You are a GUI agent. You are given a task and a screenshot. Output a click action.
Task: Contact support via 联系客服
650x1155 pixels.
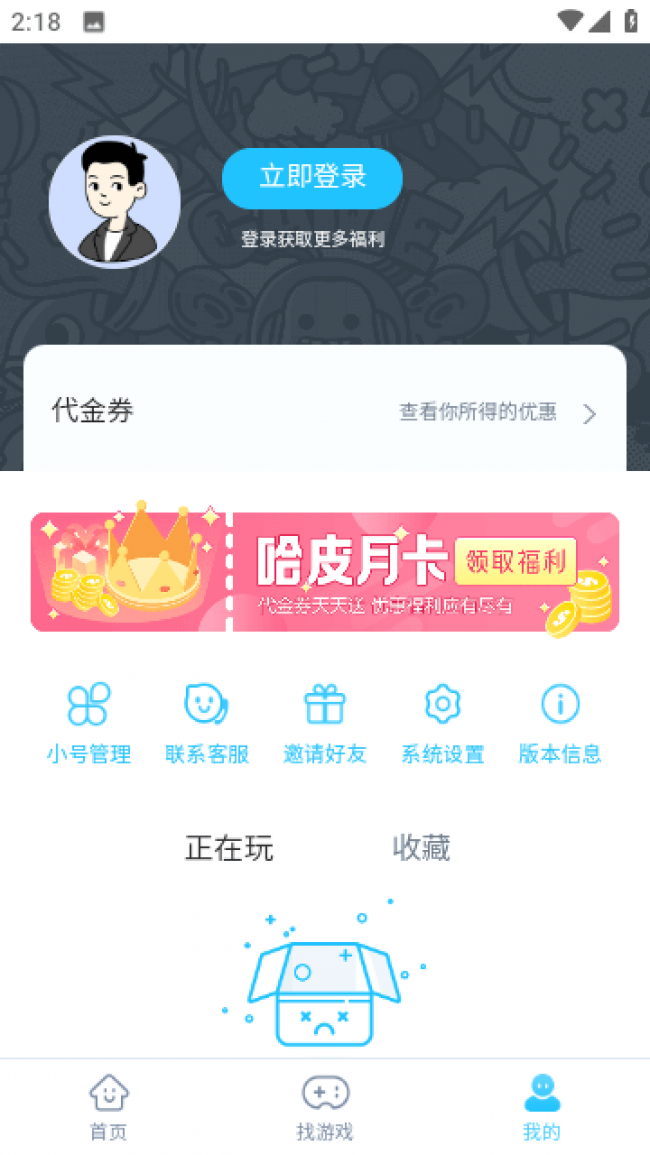click(x=207, y=724)
